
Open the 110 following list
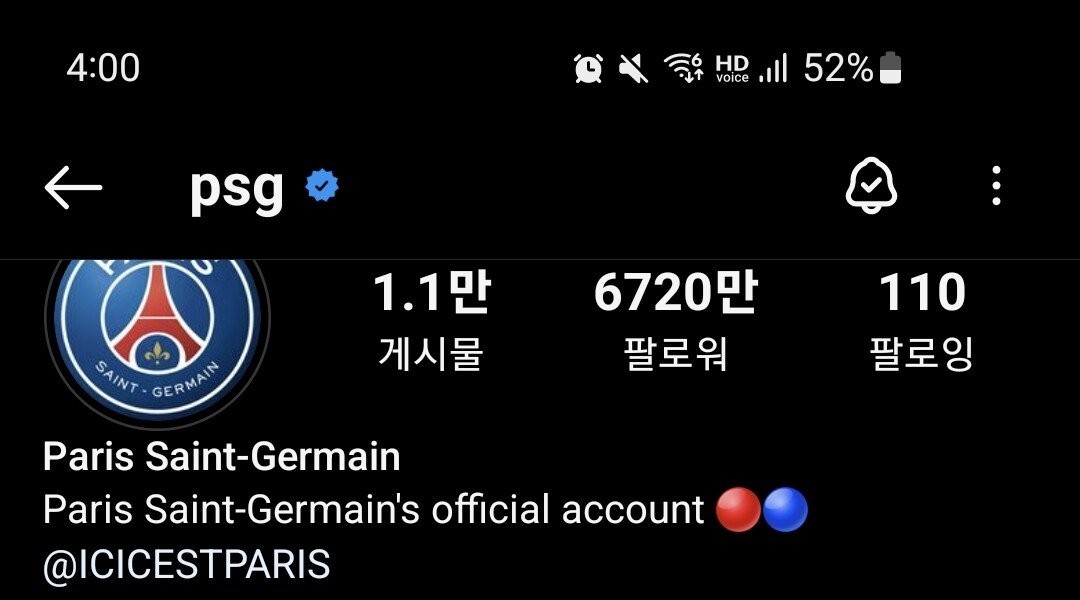click(921, 320)
